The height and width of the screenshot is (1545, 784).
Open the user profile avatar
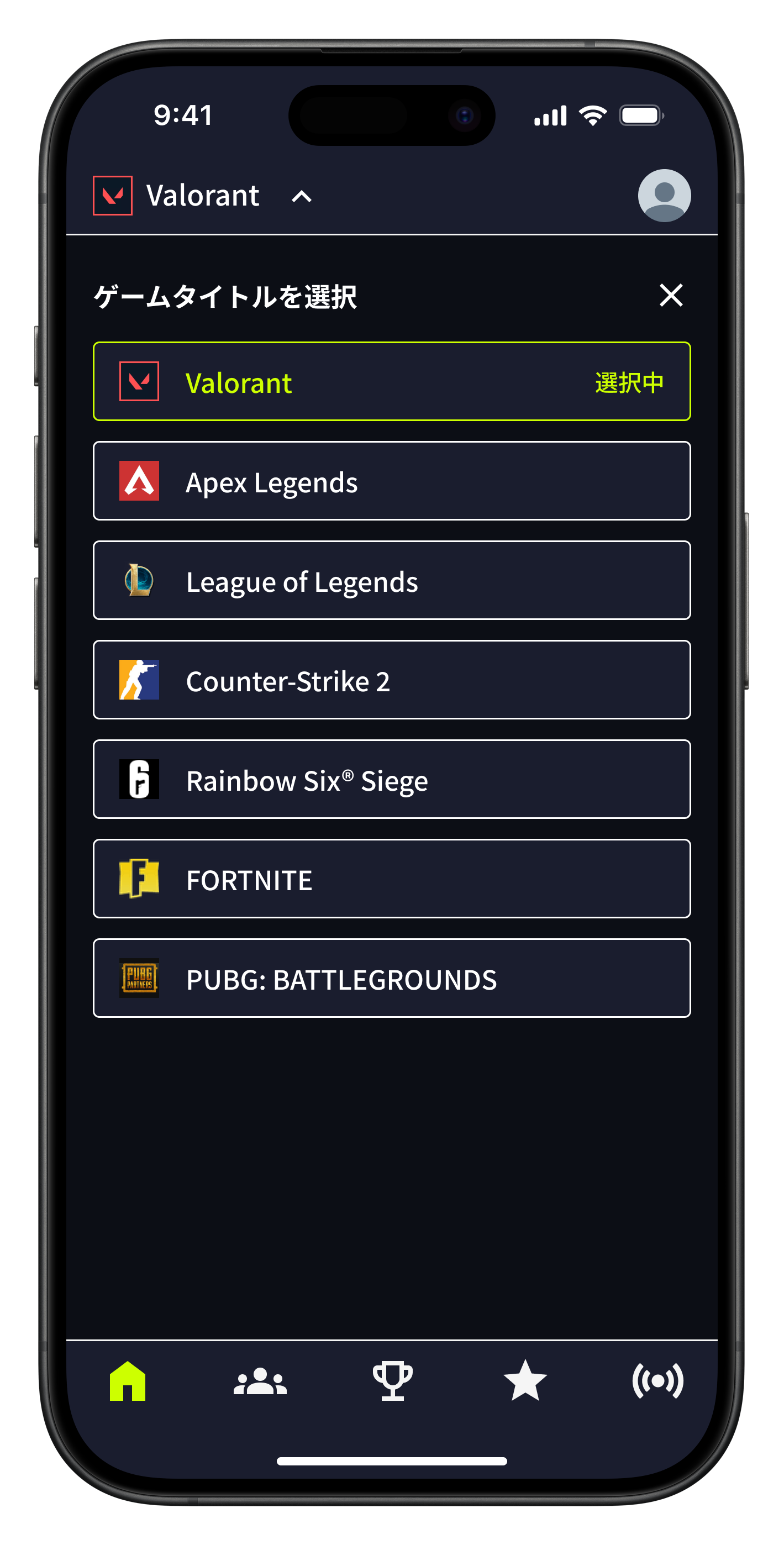pos(664,196)
